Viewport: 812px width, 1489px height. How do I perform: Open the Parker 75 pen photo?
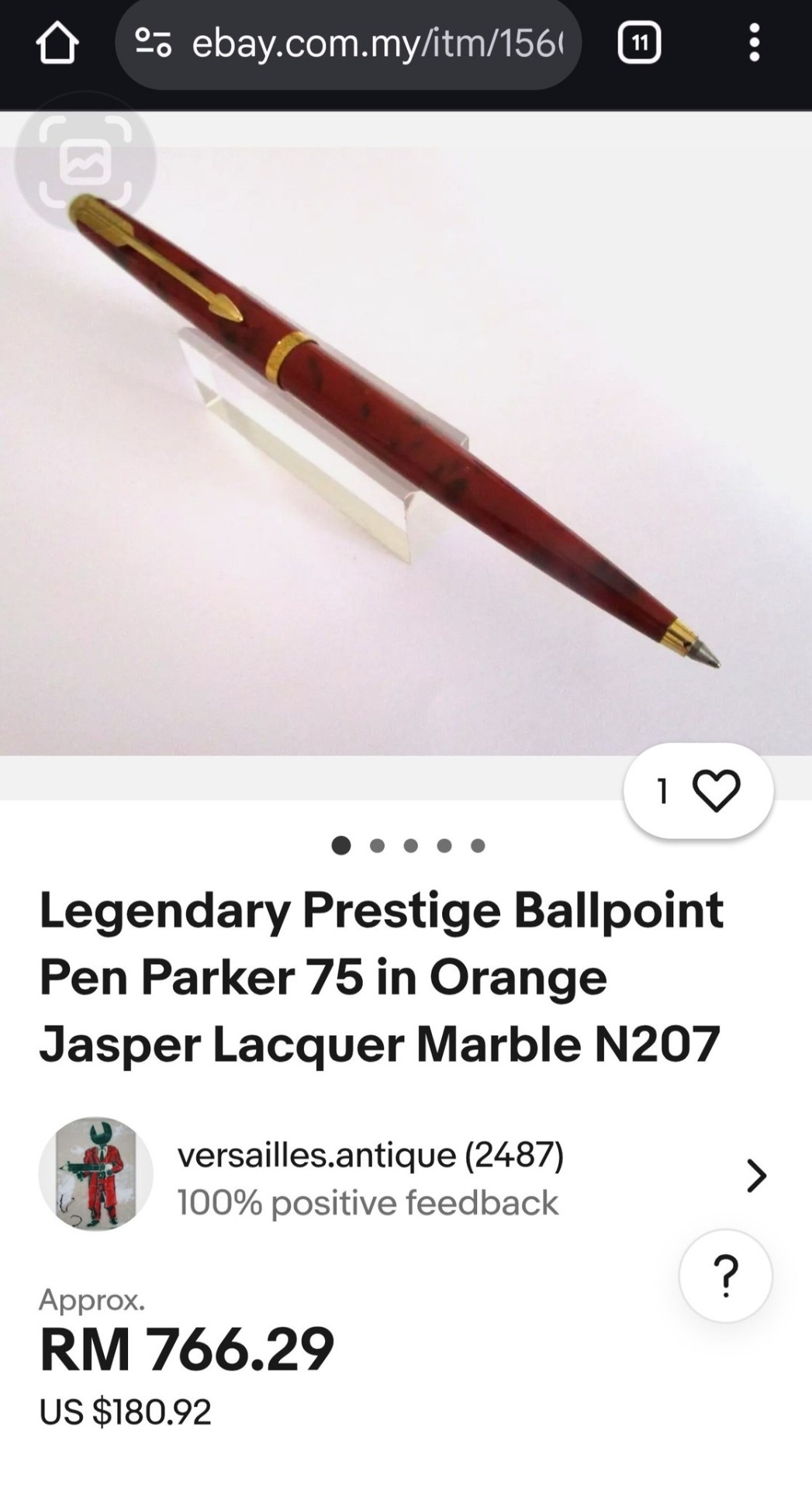pos(406,451)
